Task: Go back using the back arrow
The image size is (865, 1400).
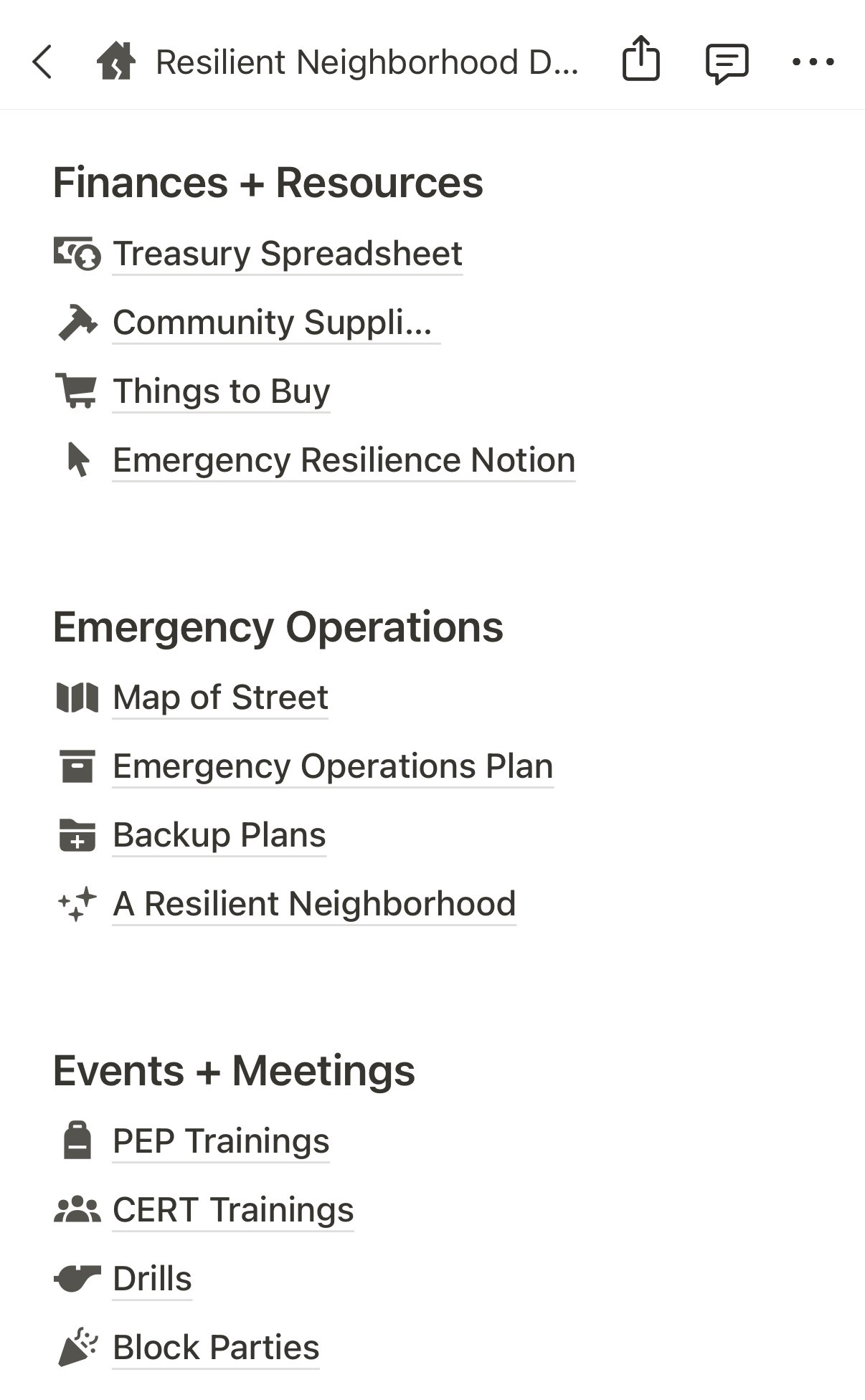Action: click(x=42, y=62)
